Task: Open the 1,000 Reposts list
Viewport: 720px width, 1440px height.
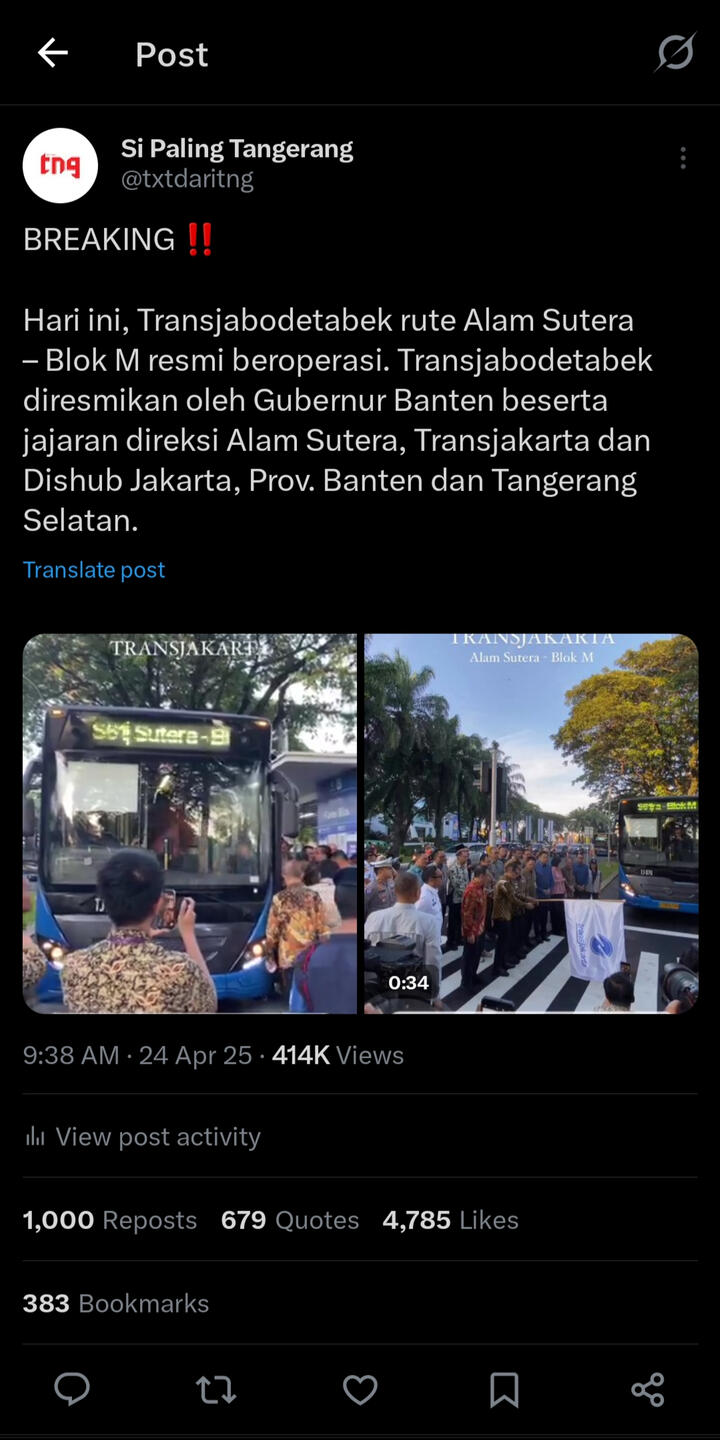Action: 110,1220
